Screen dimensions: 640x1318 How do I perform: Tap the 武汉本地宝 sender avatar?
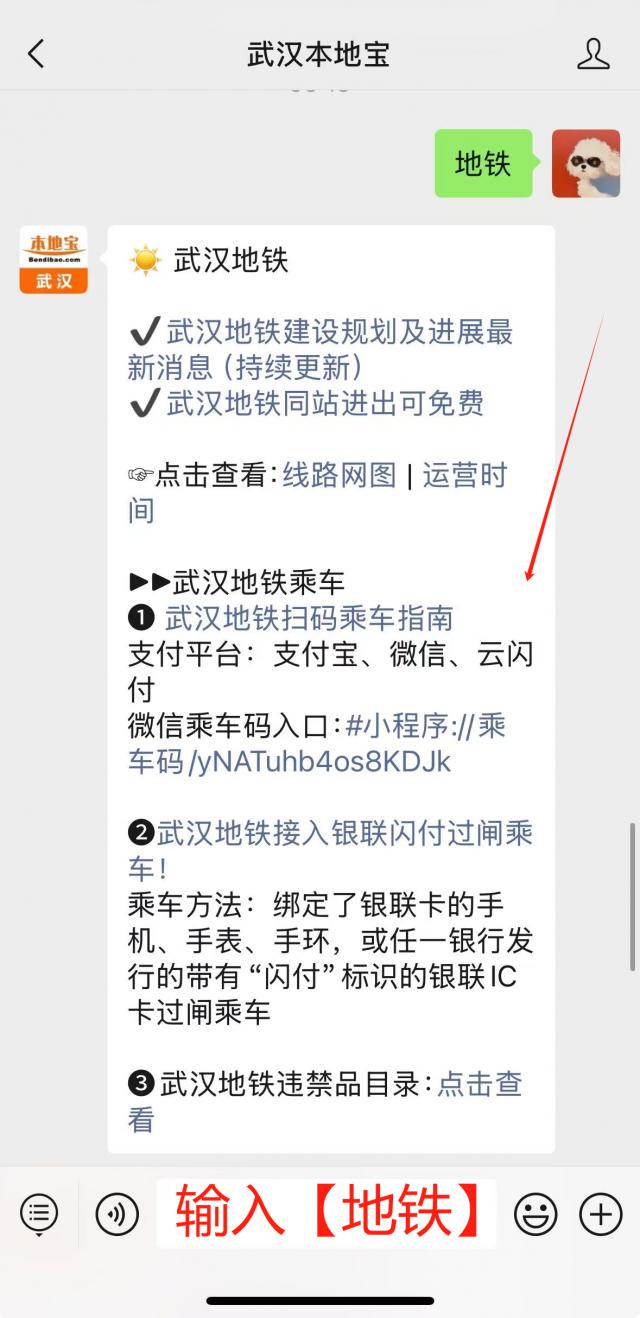click(x=54, y=260)
